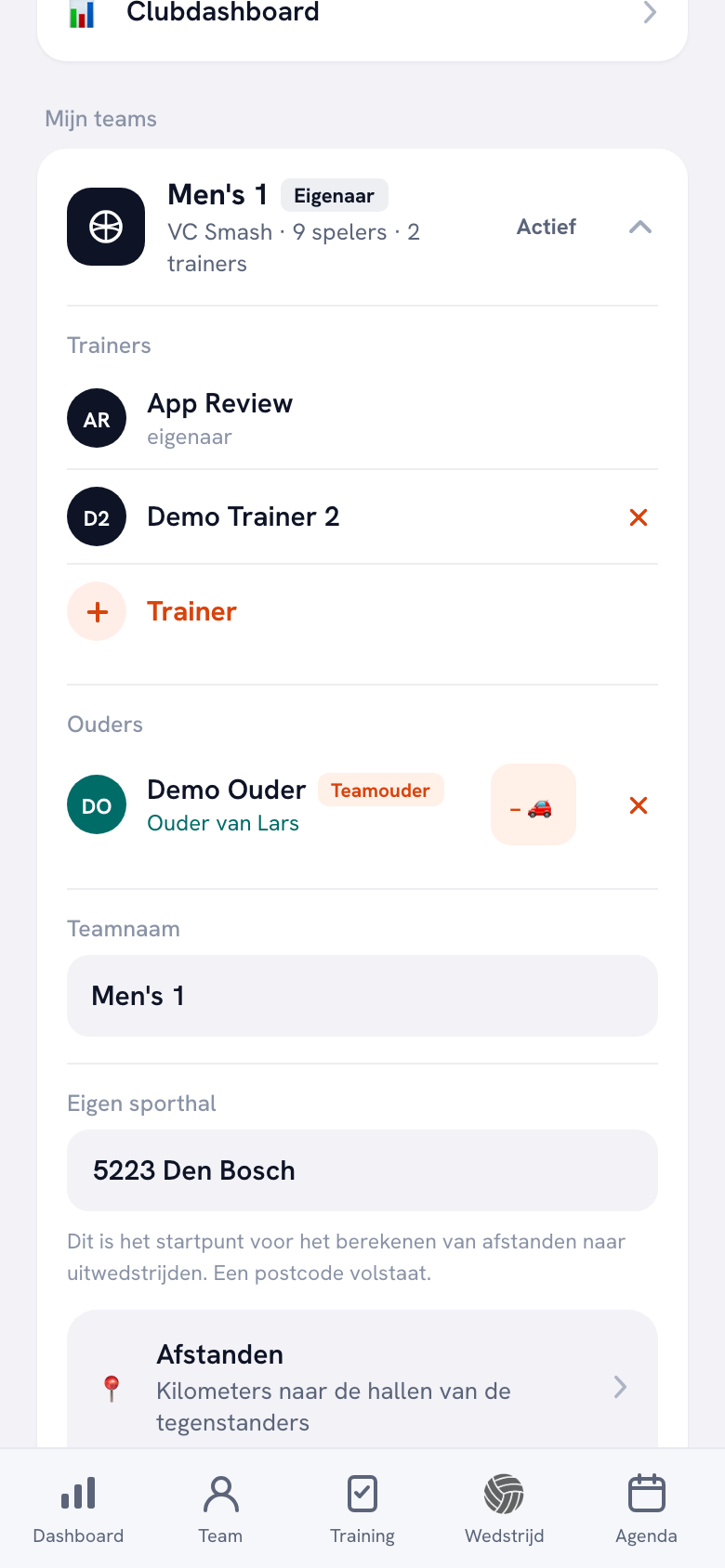Screen dimensions: 725x1568
Task: Edit the Eigen sporthal field
Action: tap(362, 1170)
